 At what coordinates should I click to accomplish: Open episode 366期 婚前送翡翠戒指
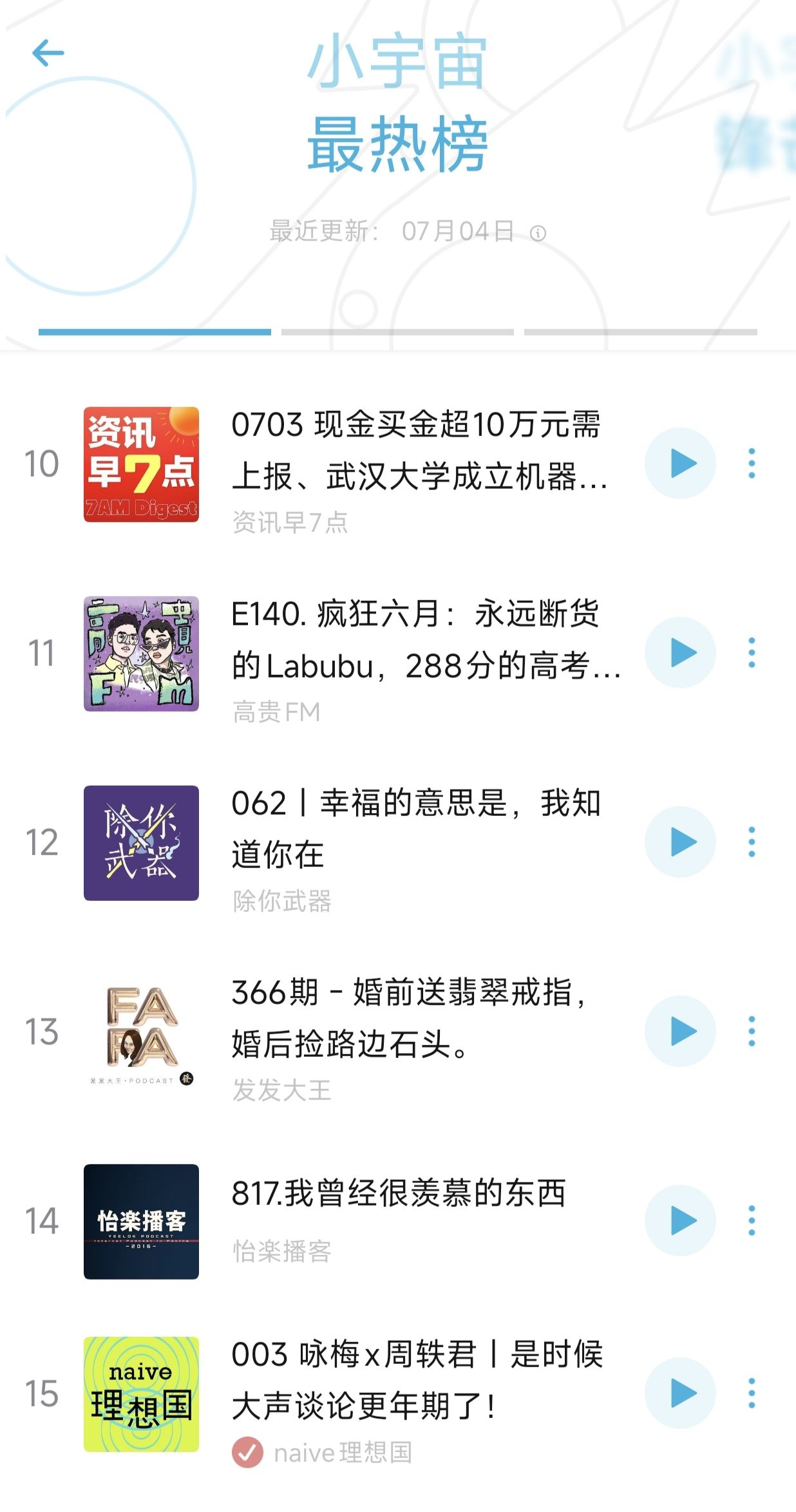[x=409, y=1018]
